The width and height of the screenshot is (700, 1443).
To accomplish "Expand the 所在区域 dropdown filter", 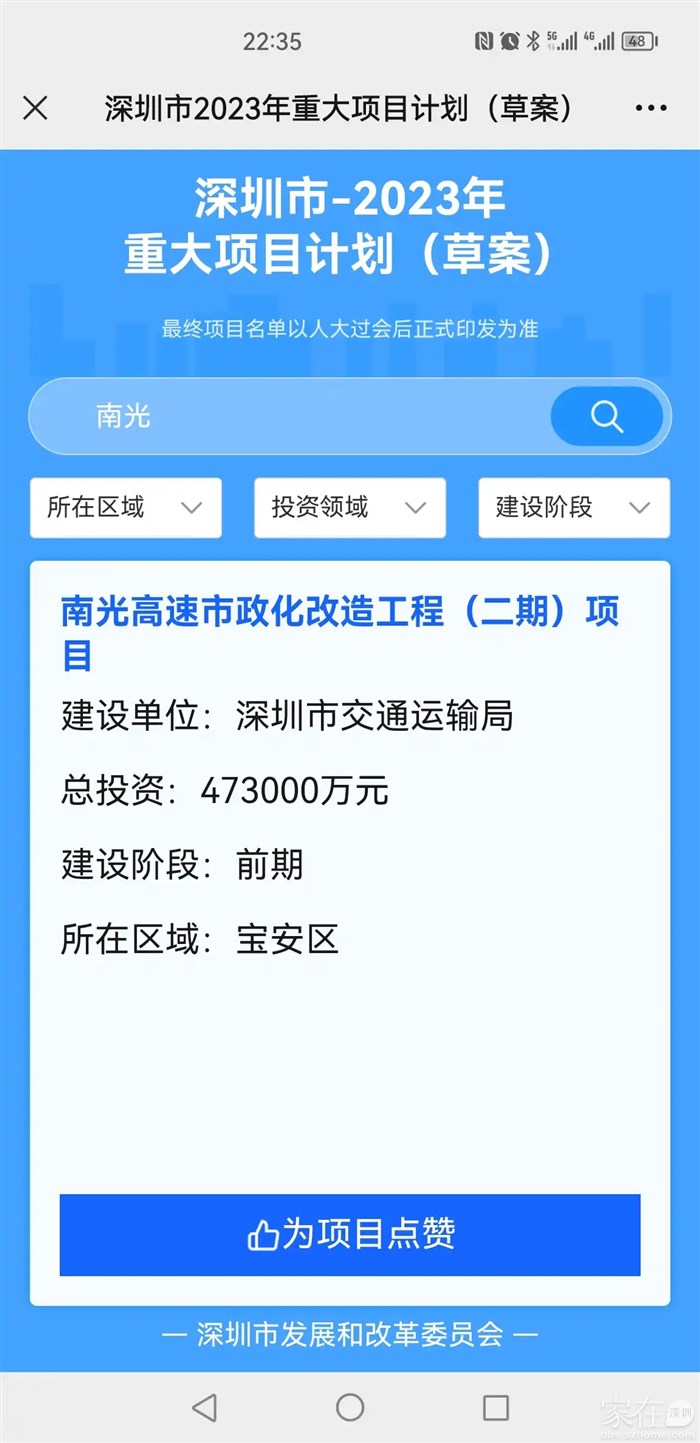I will point(125,508).
